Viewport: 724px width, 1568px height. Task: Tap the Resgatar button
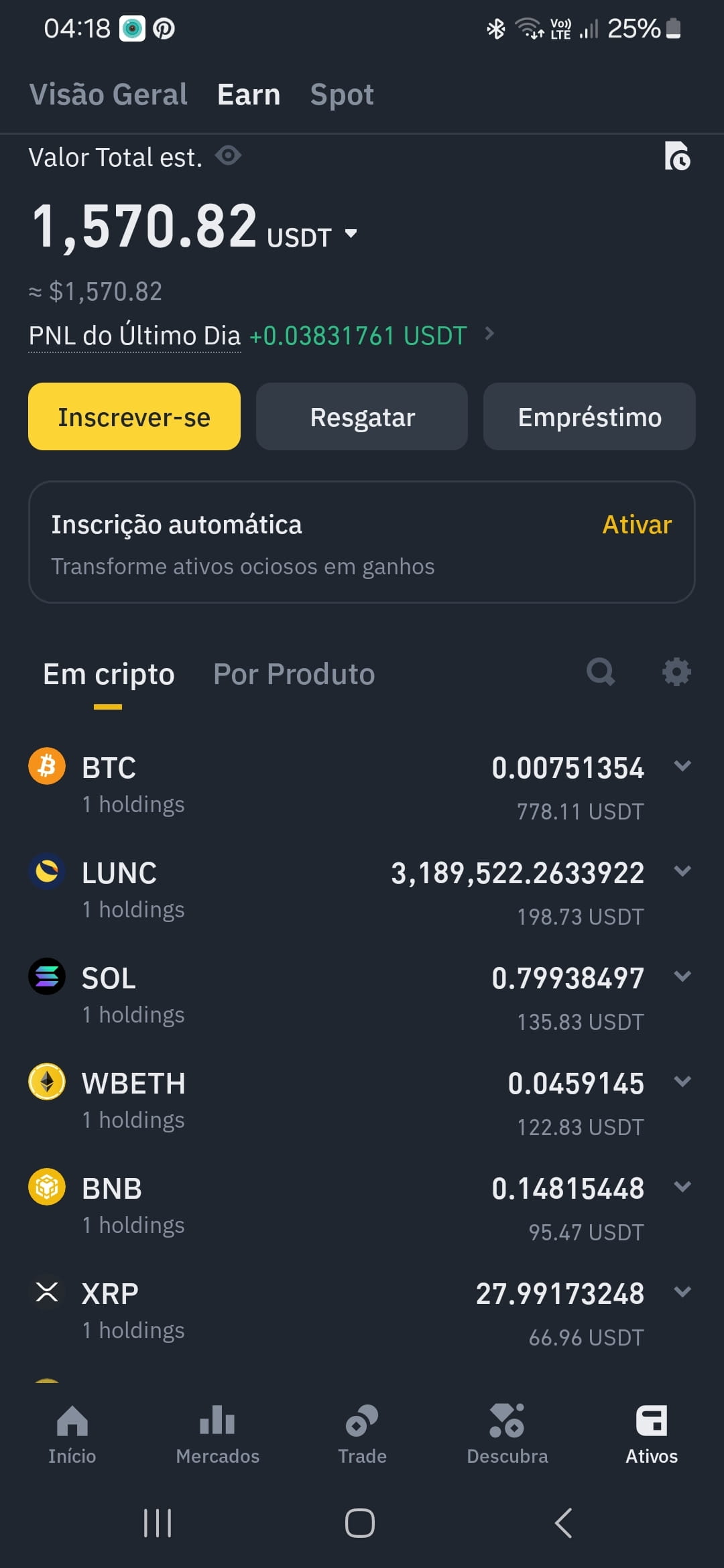click(362, 416)
